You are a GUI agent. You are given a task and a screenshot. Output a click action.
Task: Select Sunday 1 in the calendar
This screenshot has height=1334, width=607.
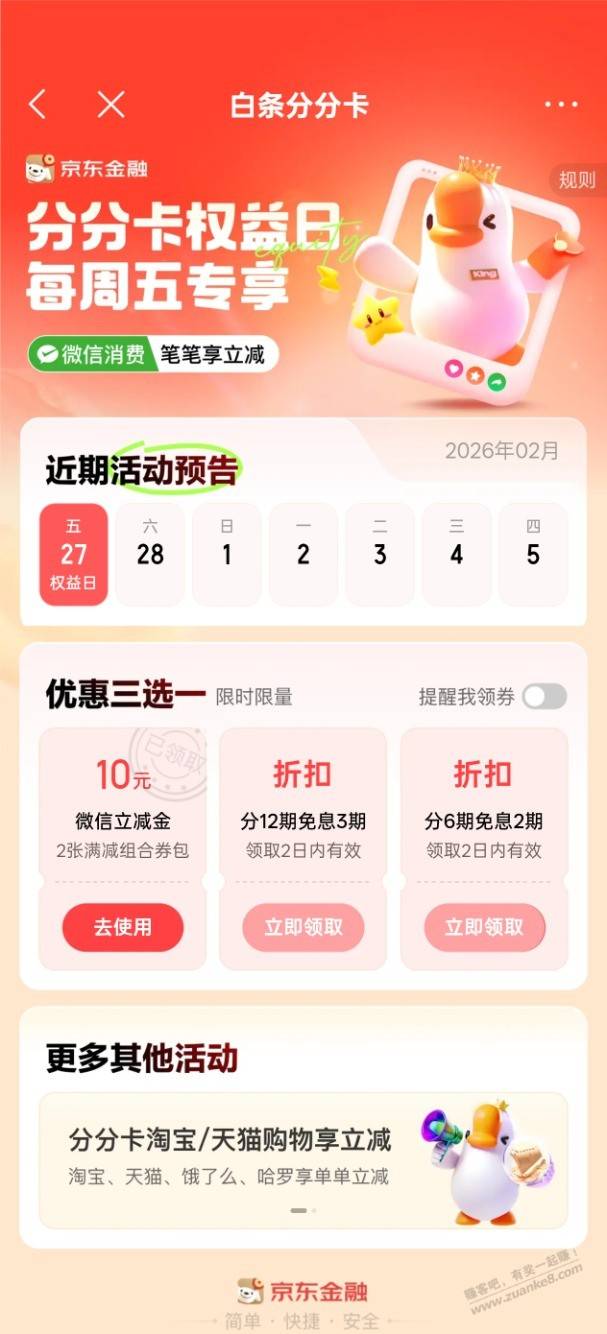pyautogui.click(x=227, y=554)
